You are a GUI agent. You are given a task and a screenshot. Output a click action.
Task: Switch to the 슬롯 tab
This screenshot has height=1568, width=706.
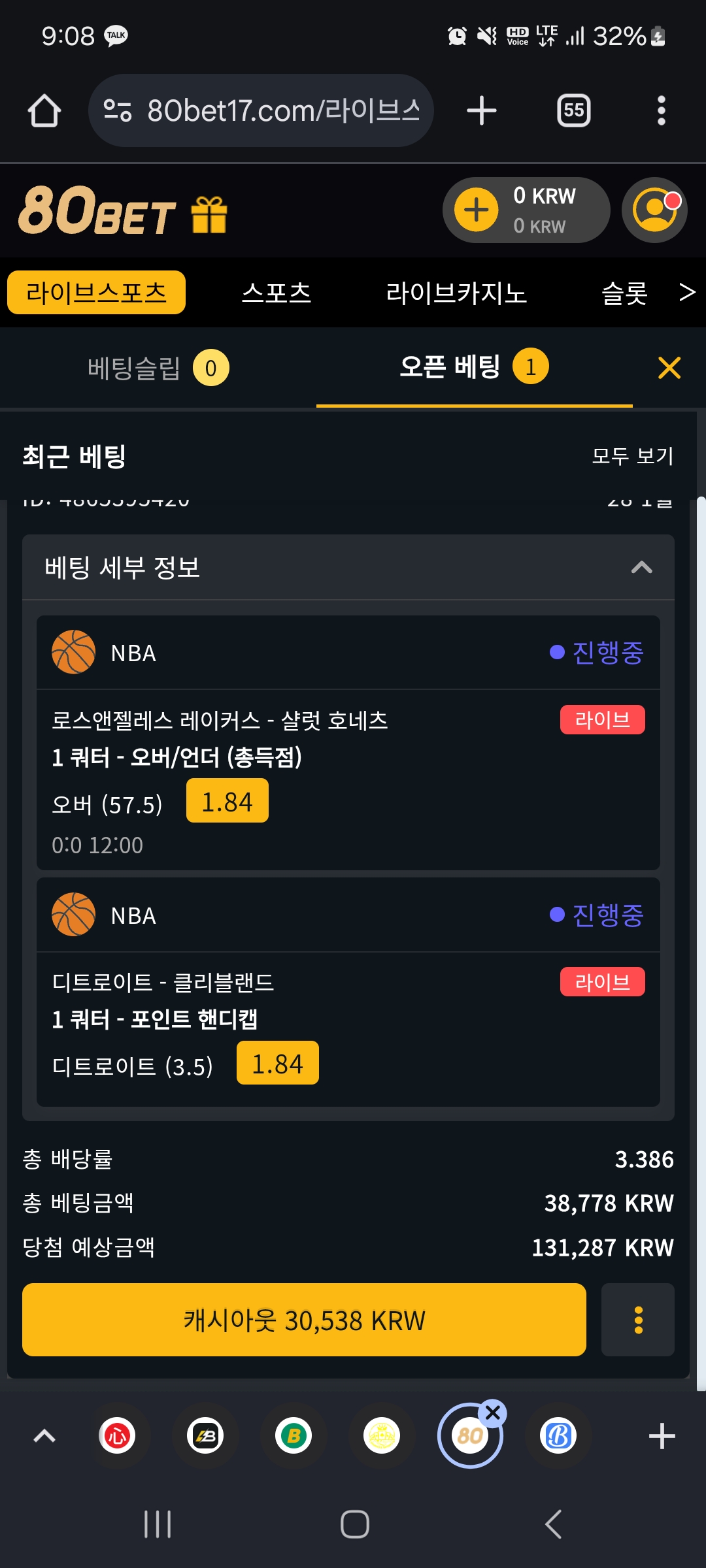624,293
